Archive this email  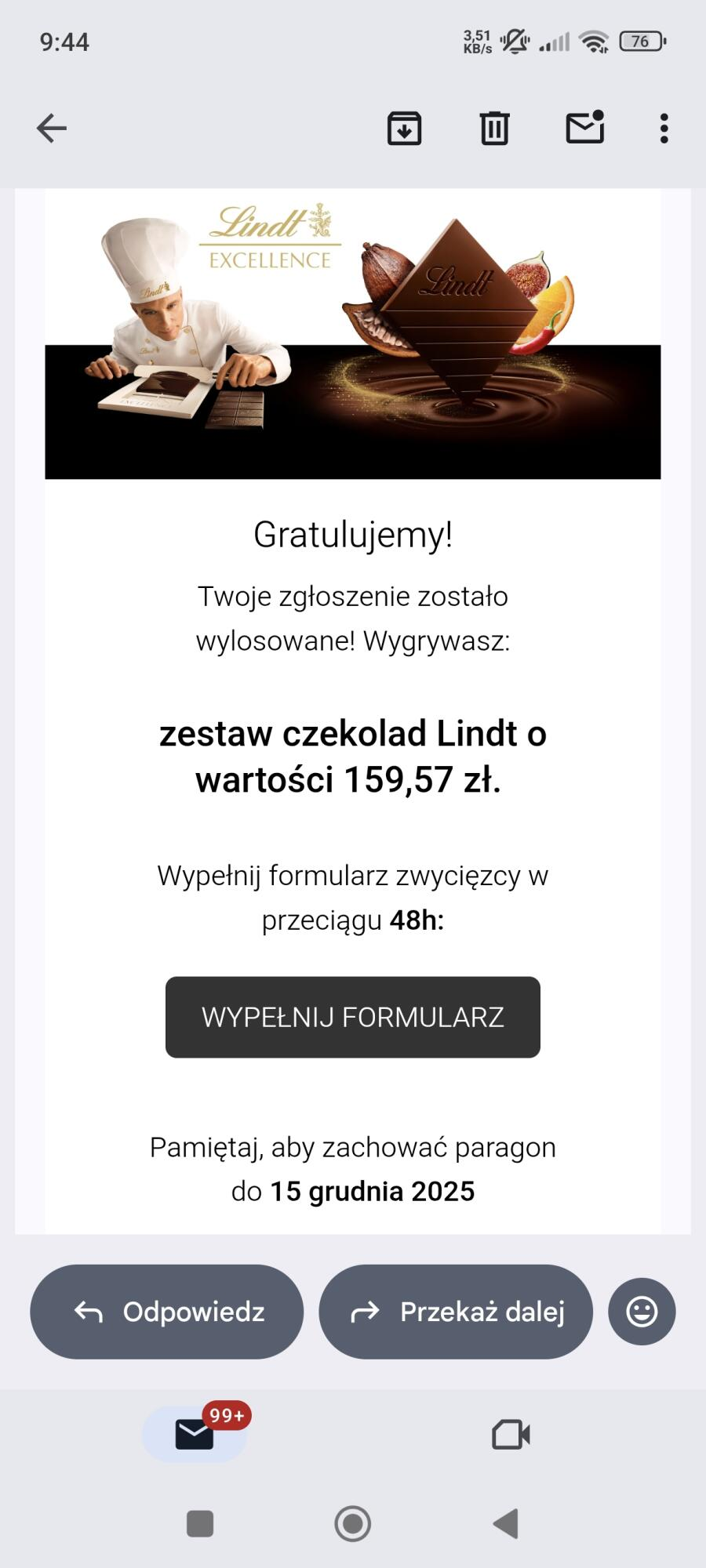coord(404,128)
